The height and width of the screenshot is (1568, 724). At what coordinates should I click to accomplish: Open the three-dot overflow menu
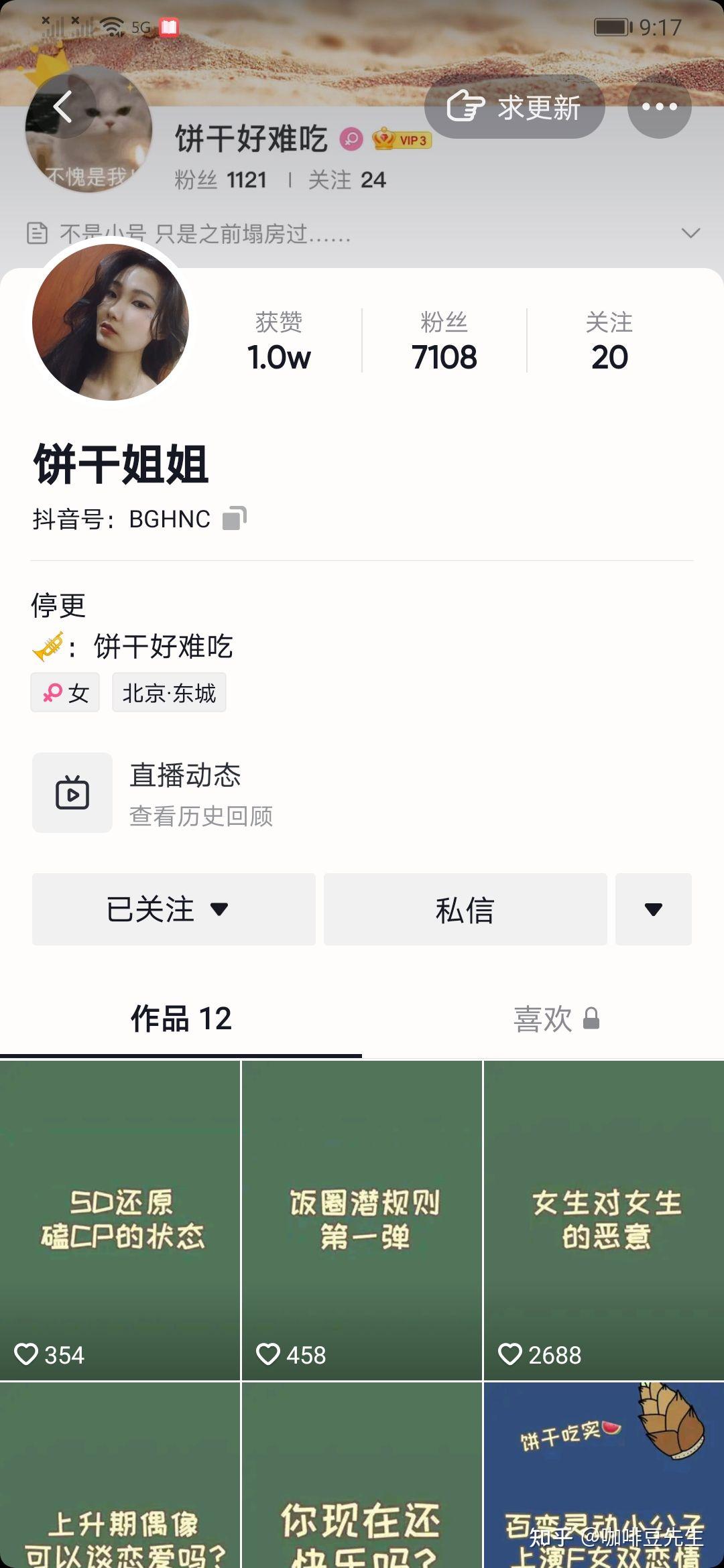click(x=659, y=107)
